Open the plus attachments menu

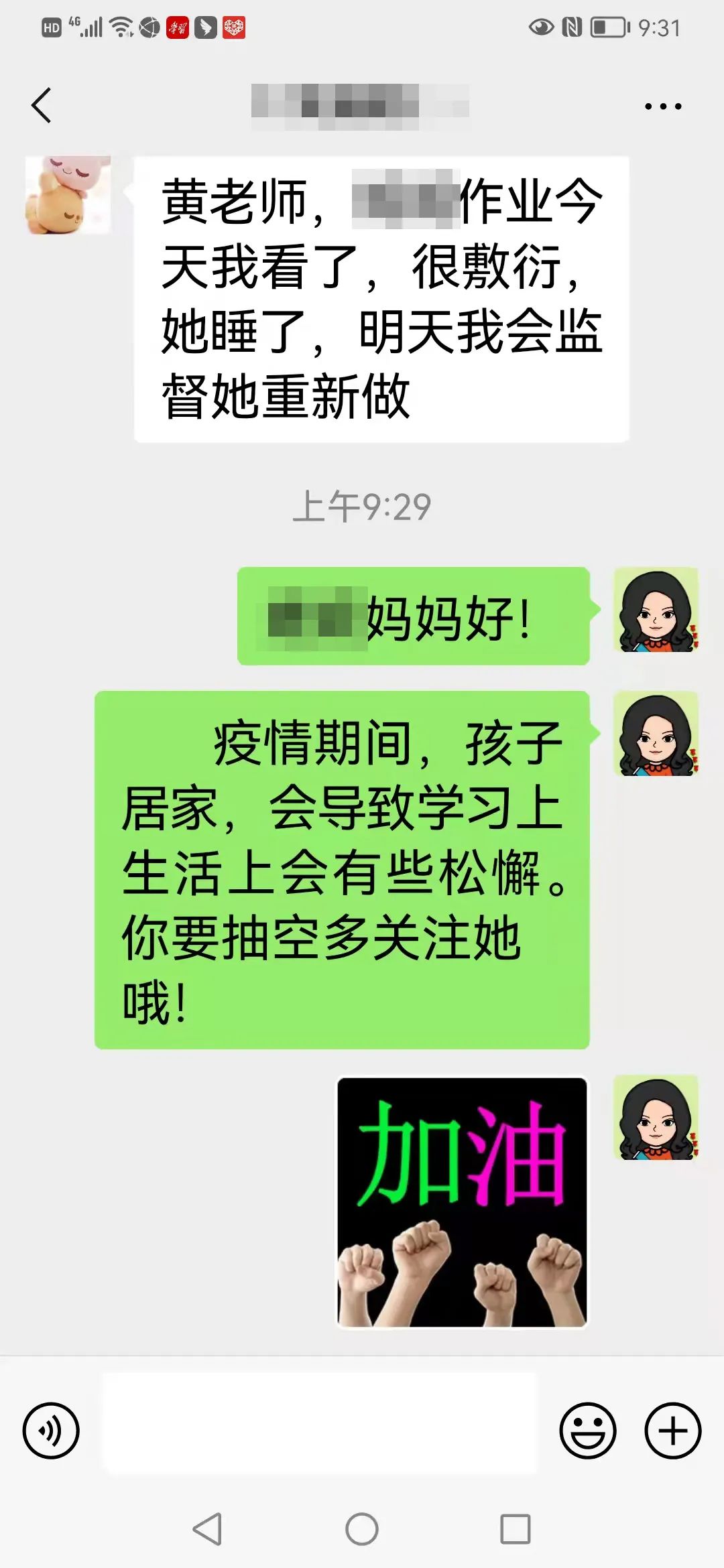(x=672, y=1431)
